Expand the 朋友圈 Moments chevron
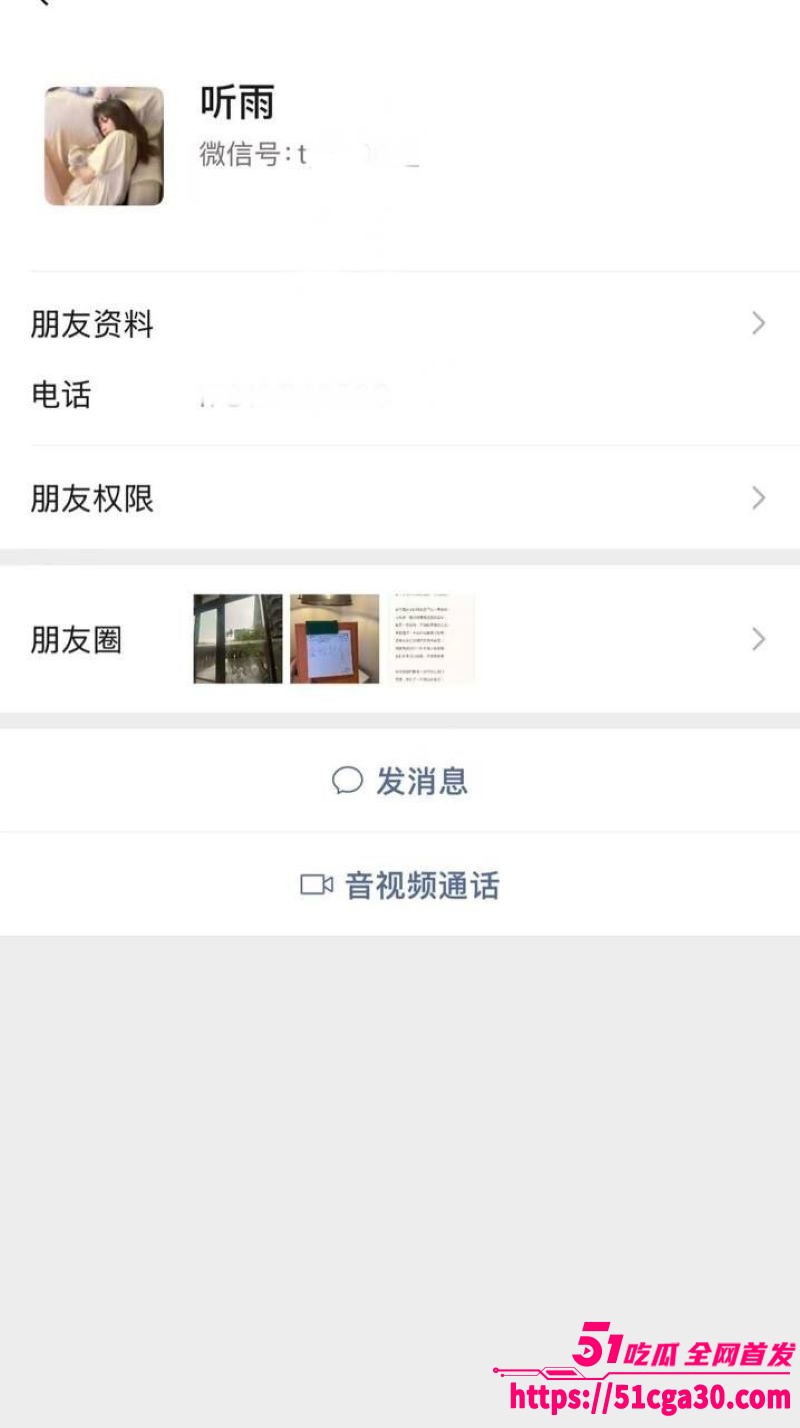The width and height of the screenshot is (800, 1428). point(760,637)
